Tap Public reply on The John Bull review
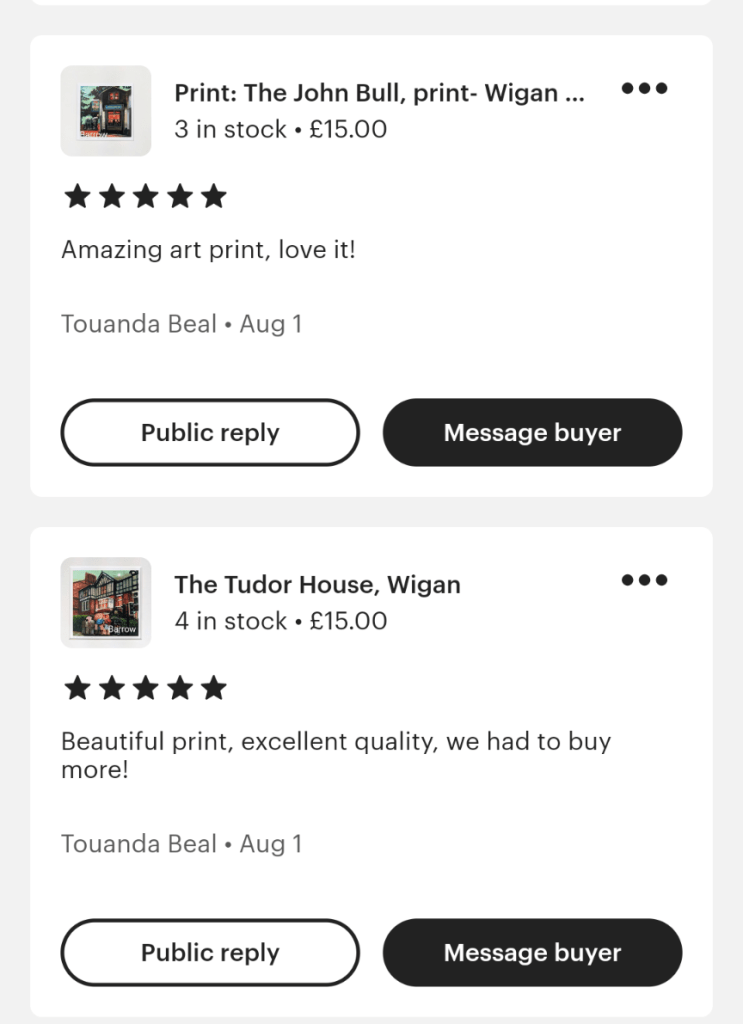This screenshot has height=1024, width=743. [x=210, y=433]
